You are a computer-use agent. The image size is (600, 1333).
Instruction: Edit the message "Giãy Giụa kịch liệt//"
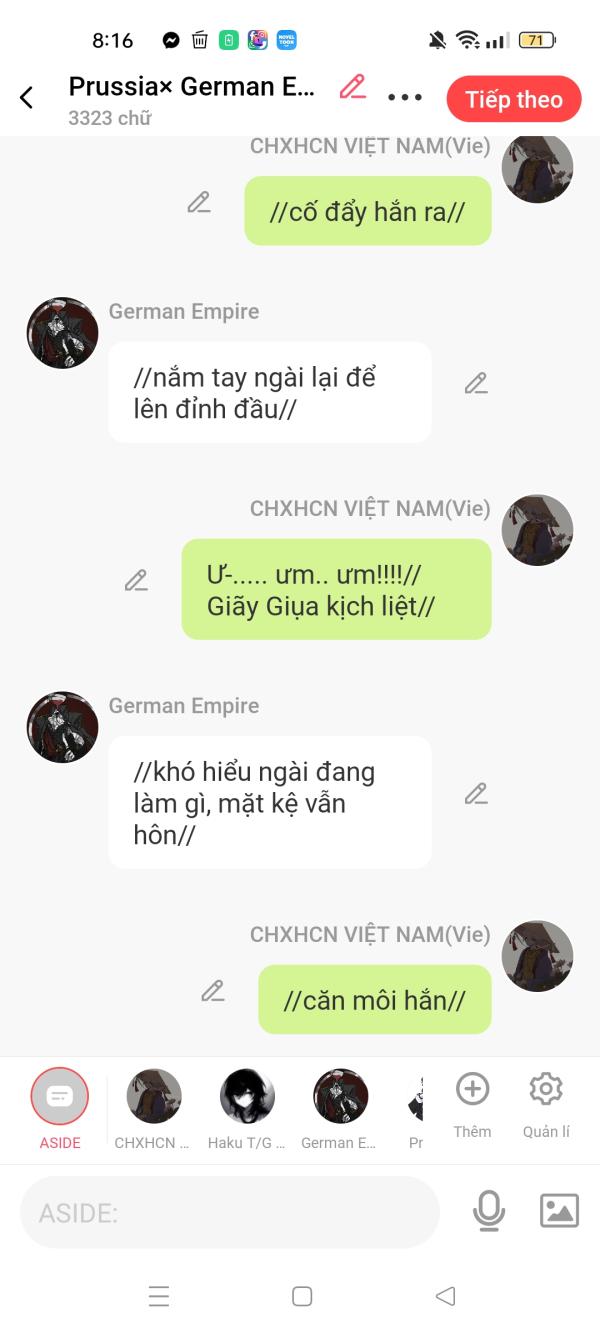[x=136, y=581]
